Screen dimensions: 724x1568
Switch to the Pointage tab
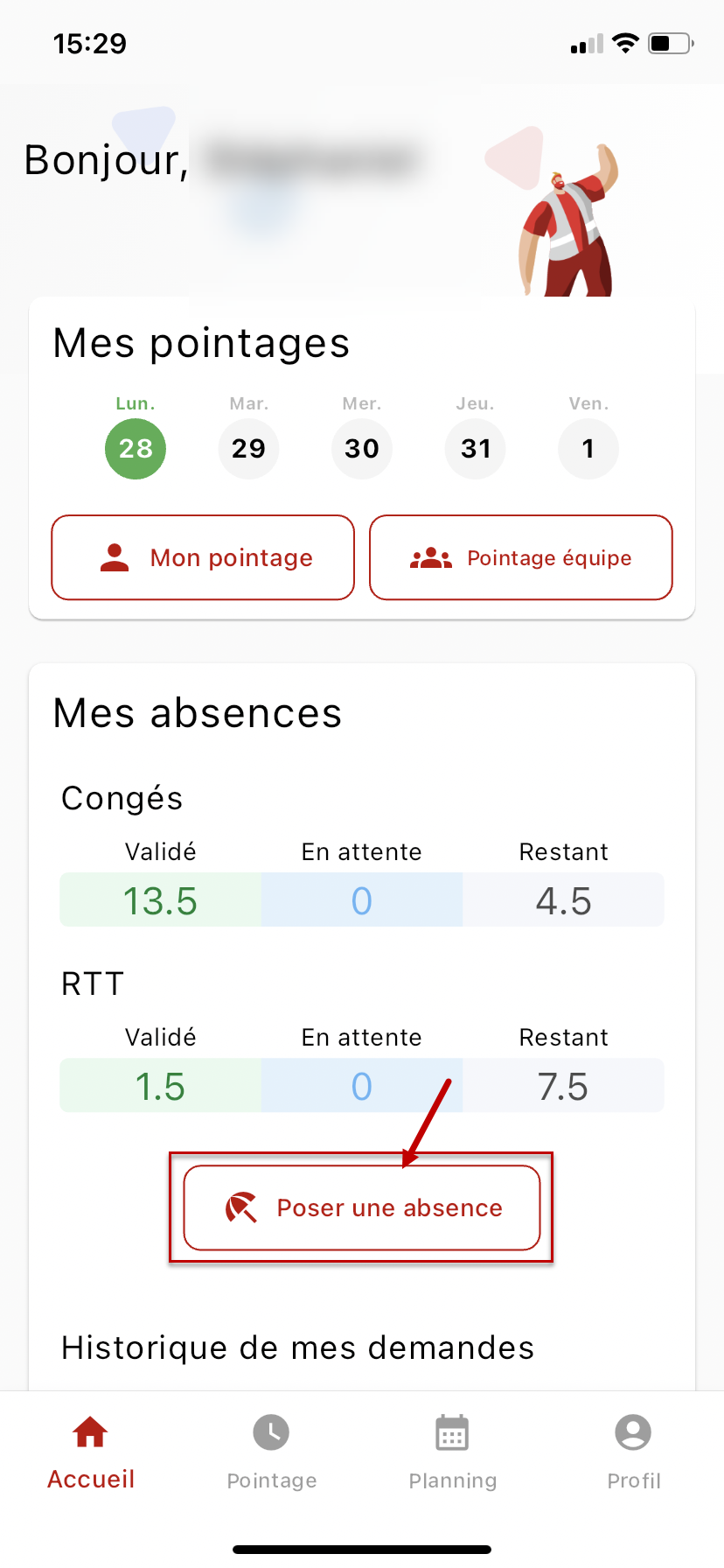272,1452
